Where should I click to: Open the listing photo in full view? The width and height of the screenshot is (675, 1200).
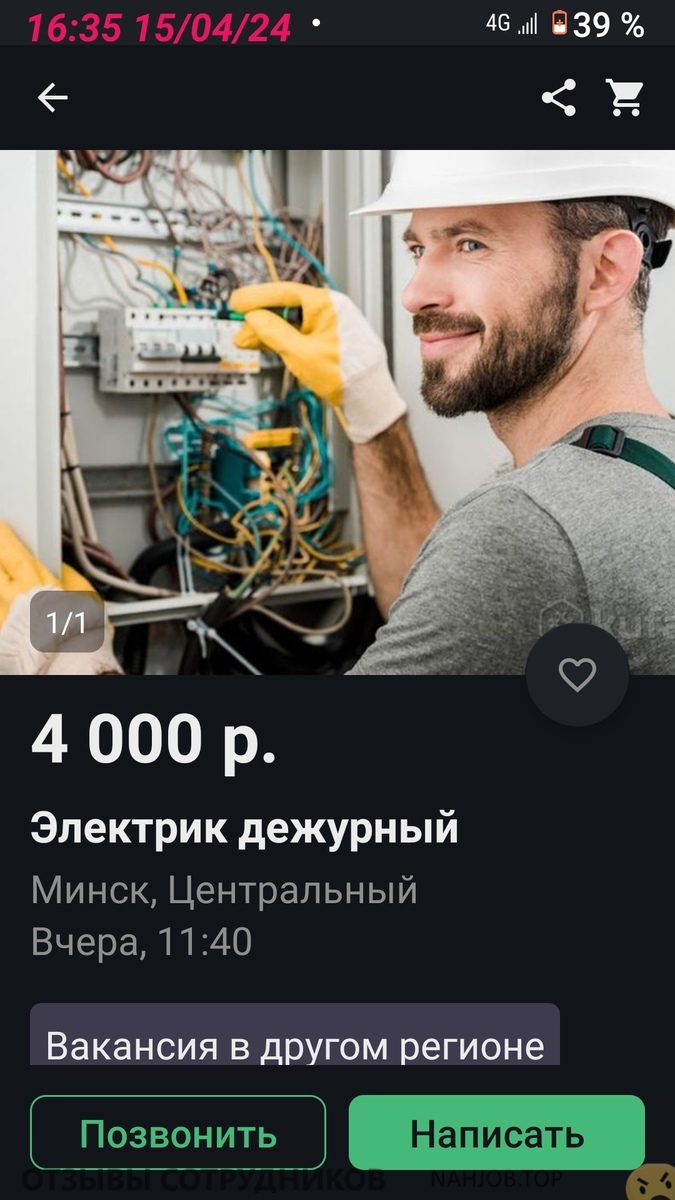(337, 412)
